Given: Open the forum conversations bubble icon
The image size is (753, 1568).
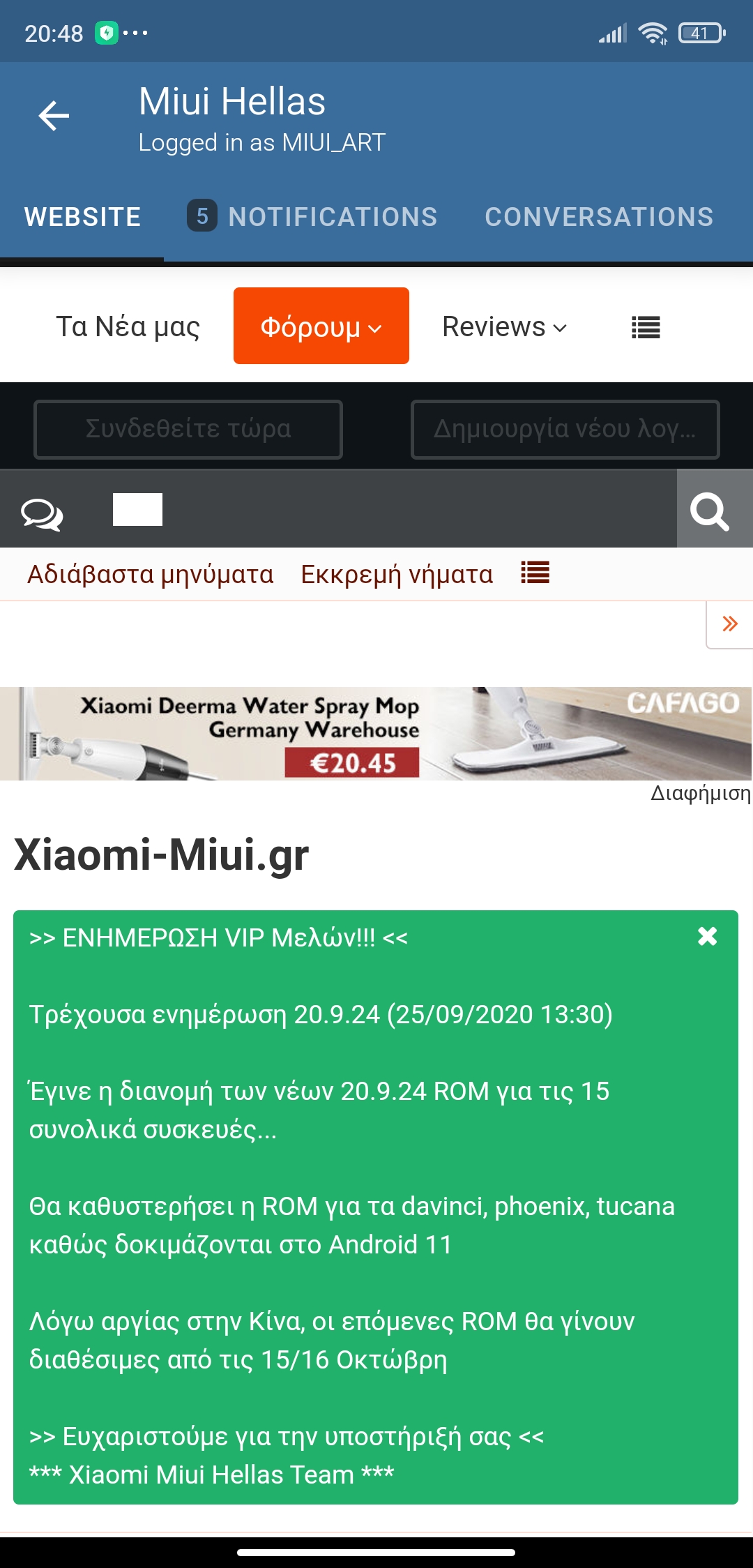Looking at the screenshot, I should [x=42, y=513].
